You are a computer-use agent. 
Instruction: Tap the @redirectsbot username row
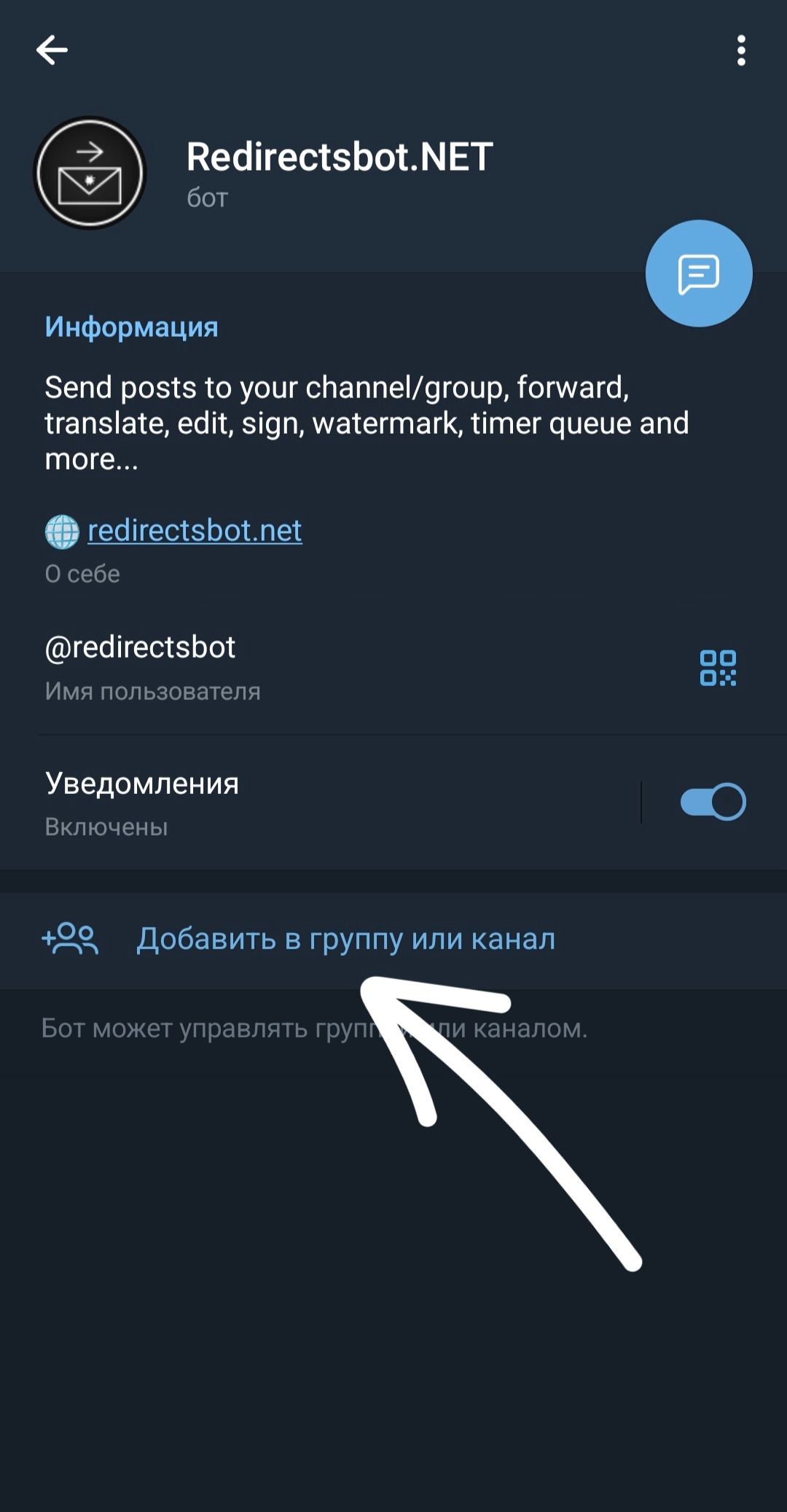pyautogui.click(x=291, y=666)
